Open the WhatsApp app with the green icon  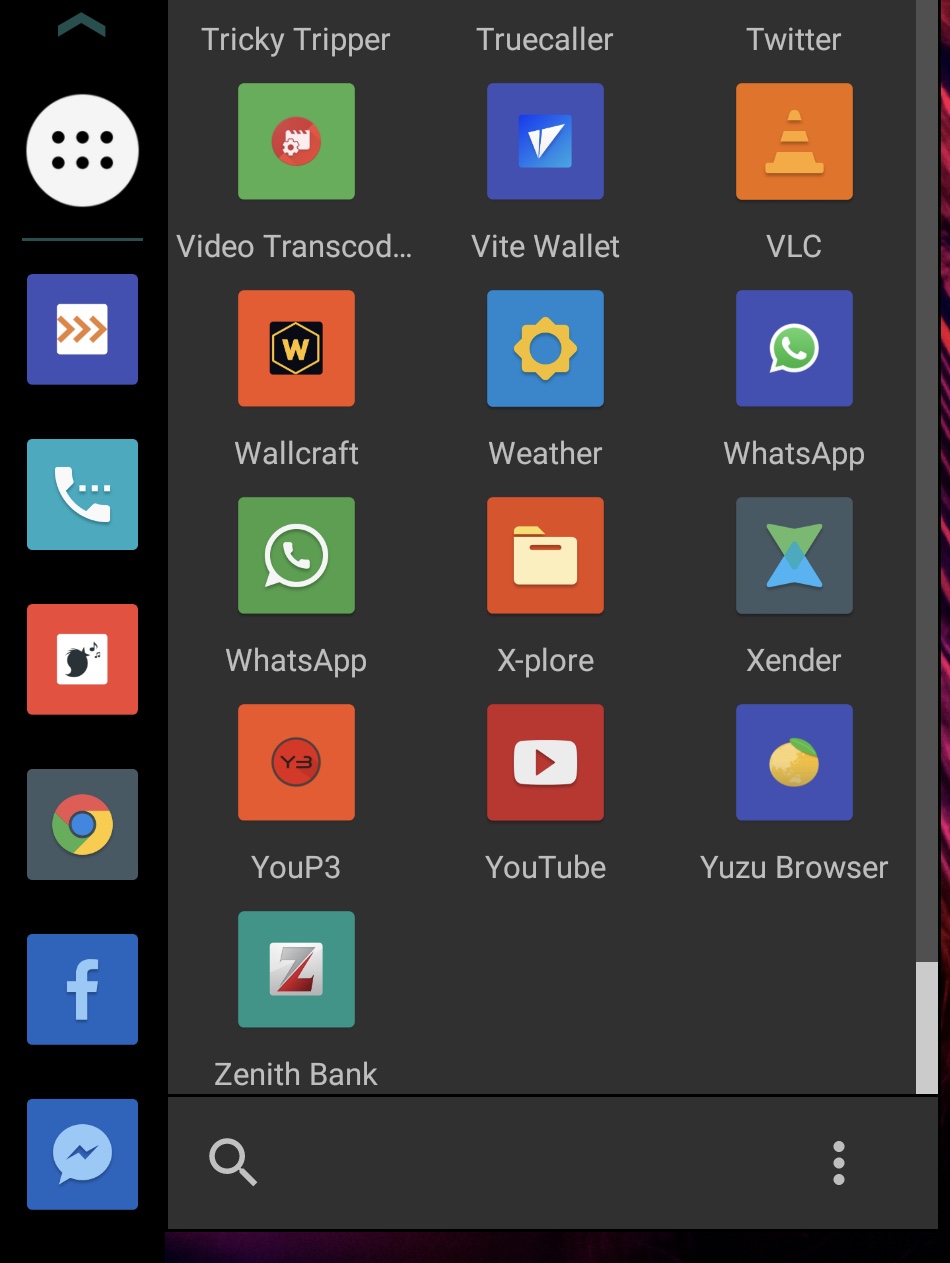click(x=296, y=555)
